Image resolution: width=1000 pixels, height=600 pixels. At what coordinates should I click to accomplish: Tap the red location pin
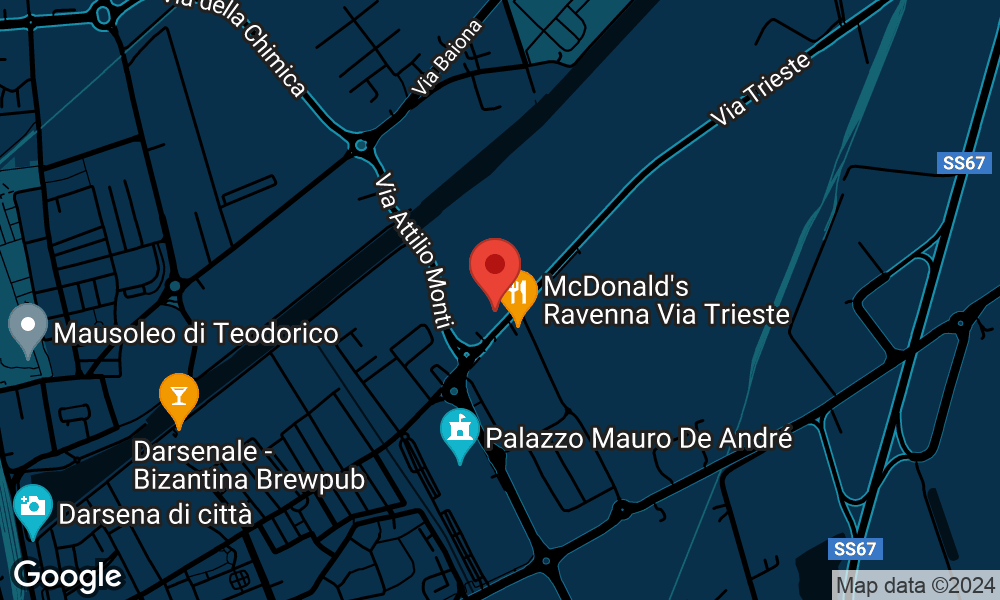[495, 268]
